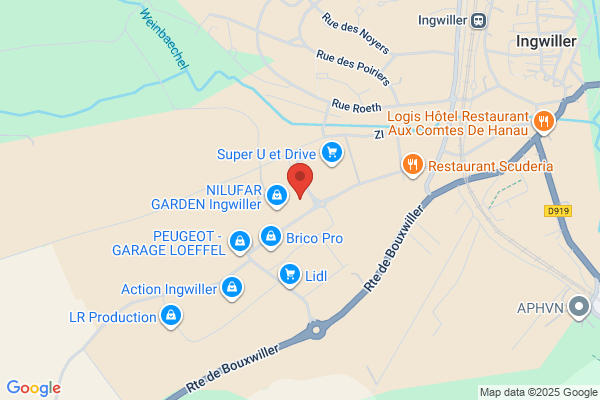The height and width of the screenshot is (400, 600).
Task: Open the LR Production marker
Action: point(171,317)
